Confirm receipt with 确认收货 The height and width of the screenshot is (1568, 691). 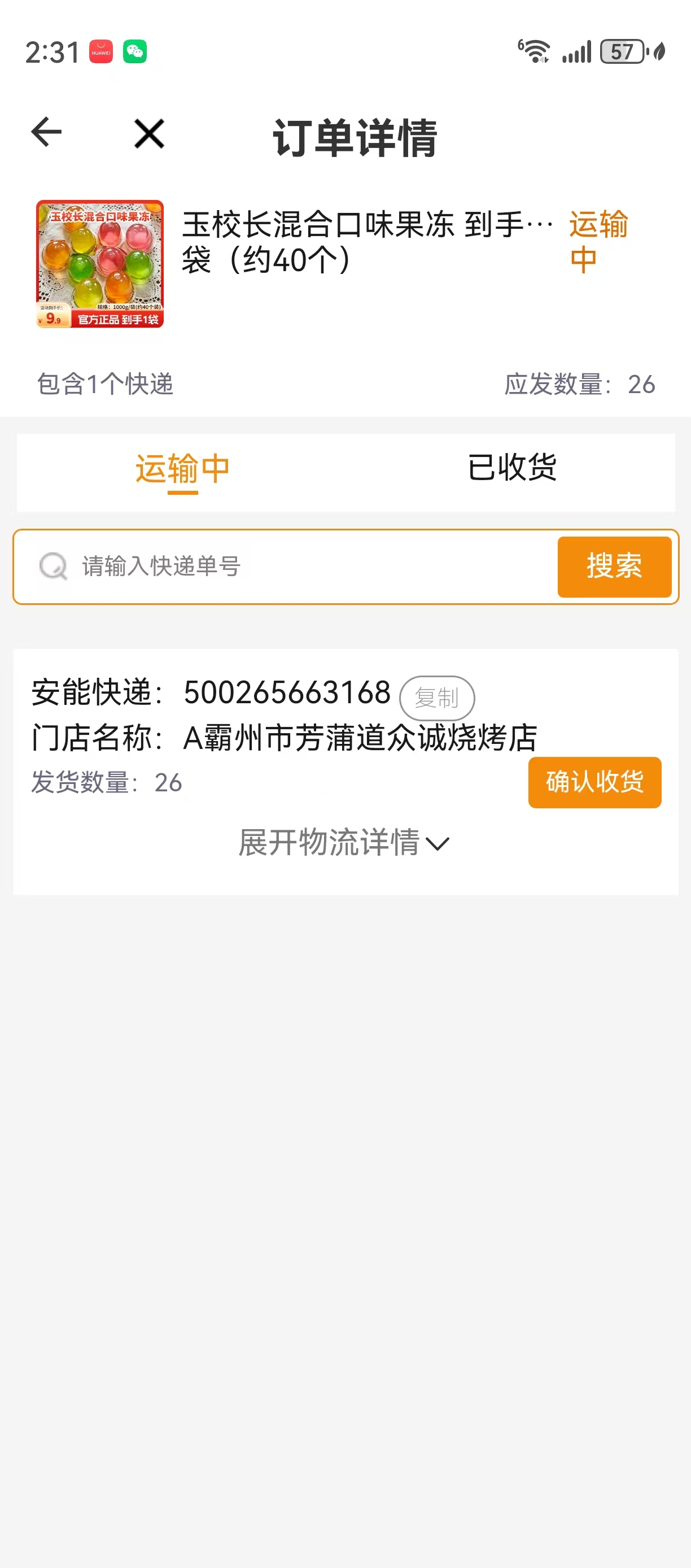coord(594,782)
